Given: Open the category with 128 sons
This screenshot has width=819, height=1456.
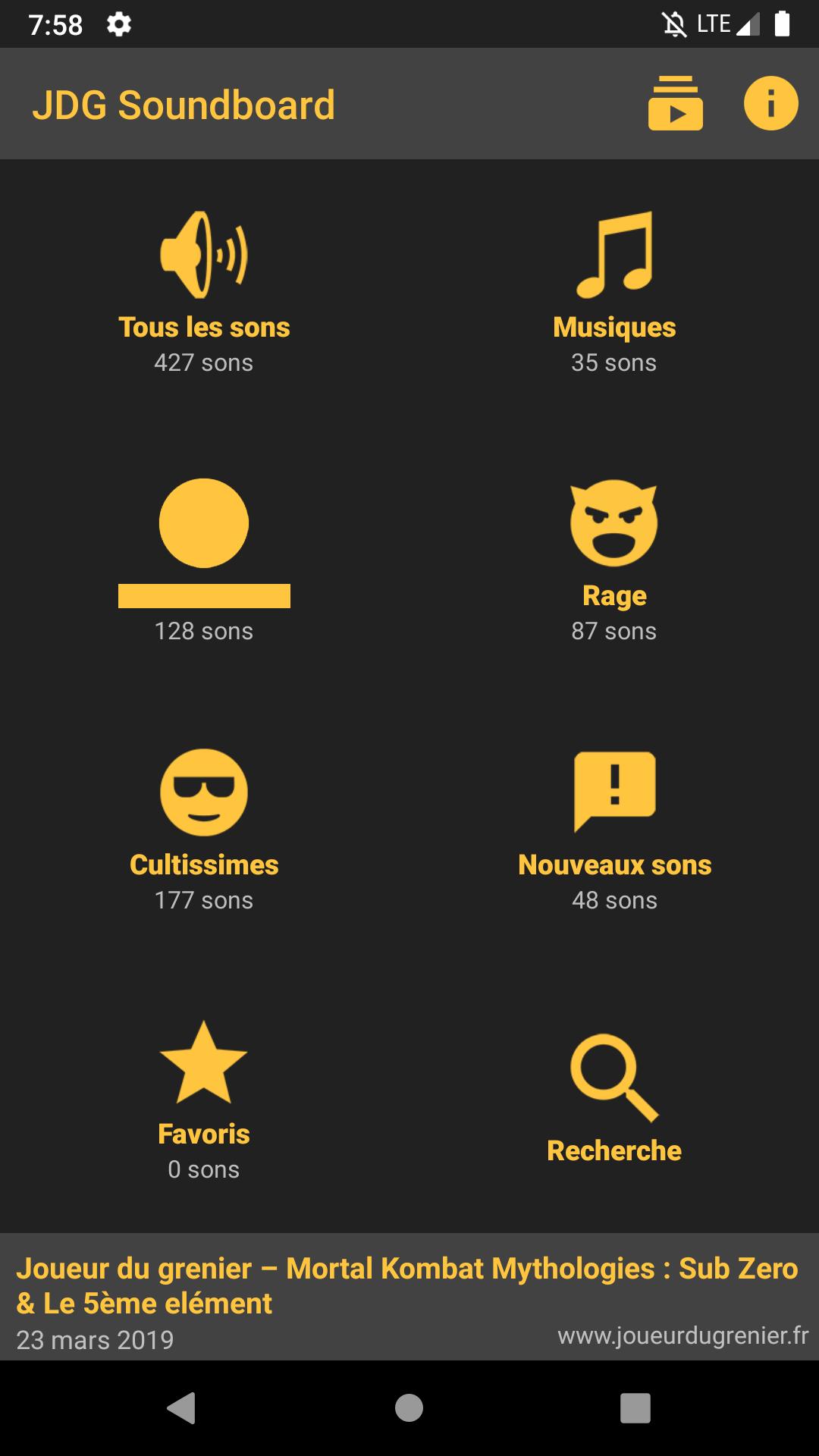Looking at the screenshot, I should (x=204, y=561).
